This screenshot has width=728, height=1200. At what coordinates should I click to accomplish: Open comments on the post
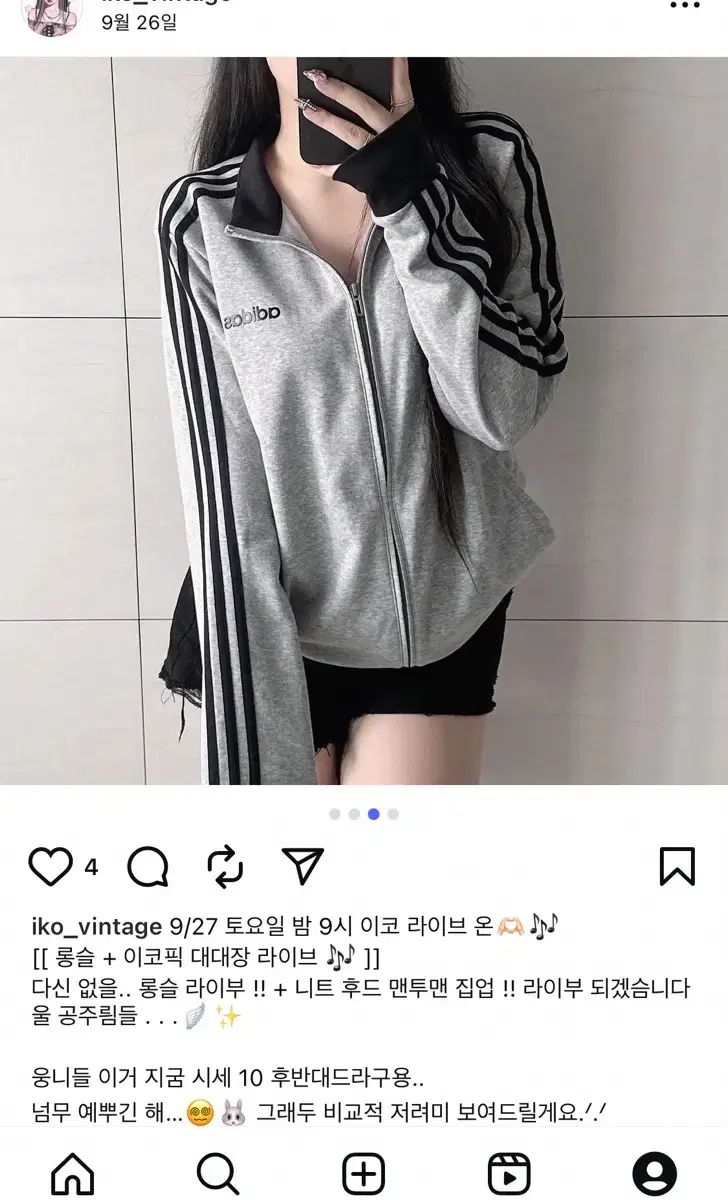tap(148, 866)
